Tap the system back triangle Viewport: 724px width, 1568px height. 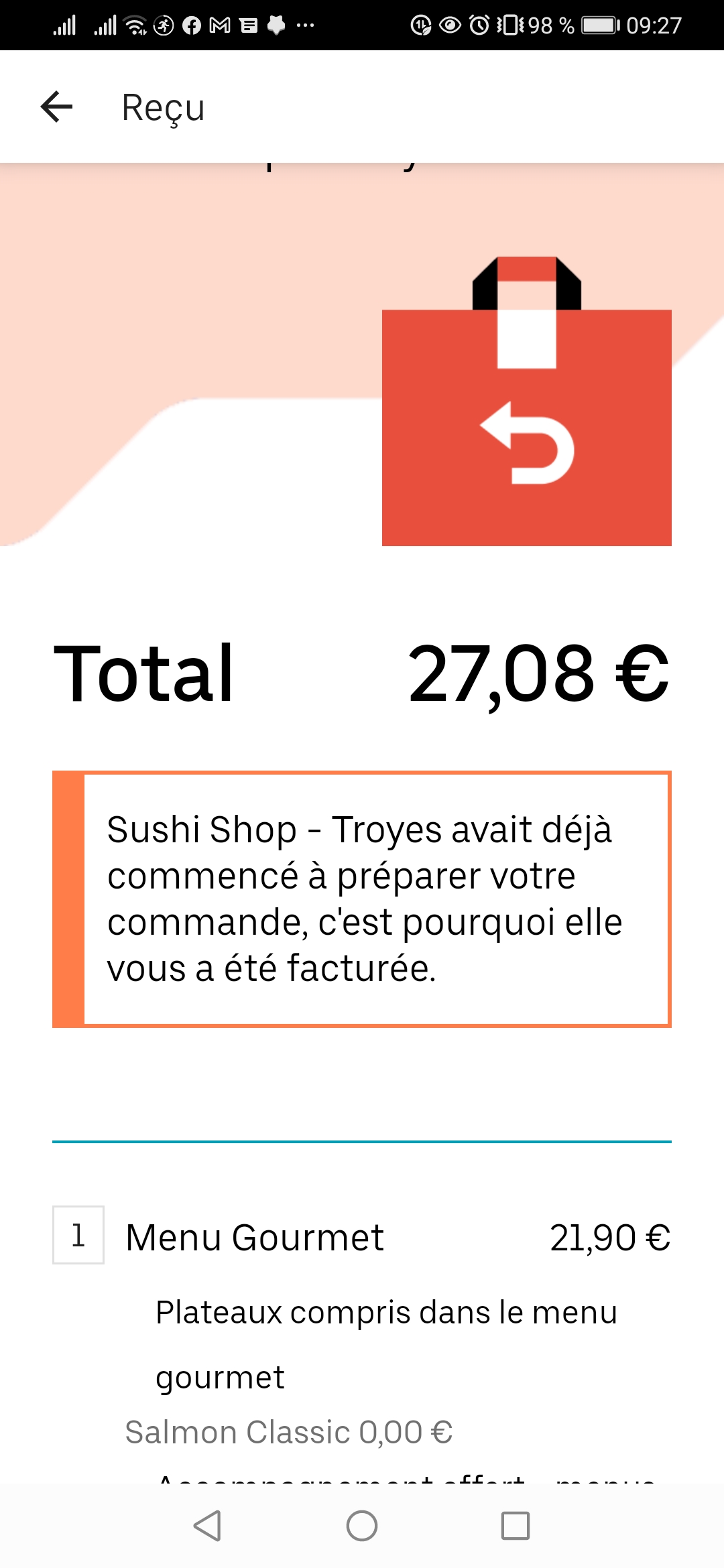tap(208, 1526)
